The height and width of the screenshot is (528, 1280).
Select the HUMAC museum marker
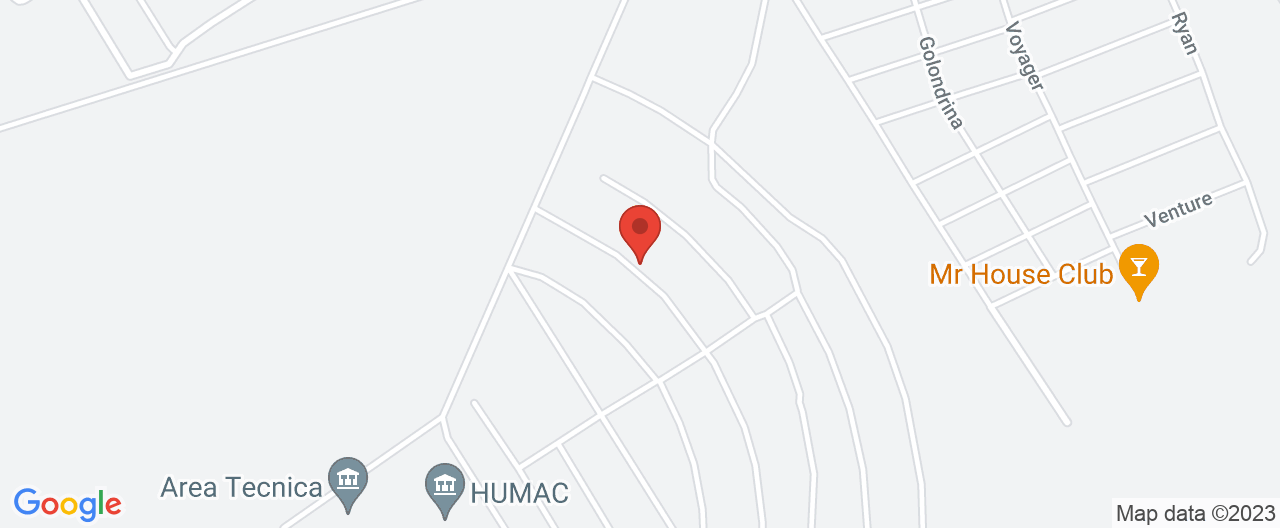click(445, 487)
